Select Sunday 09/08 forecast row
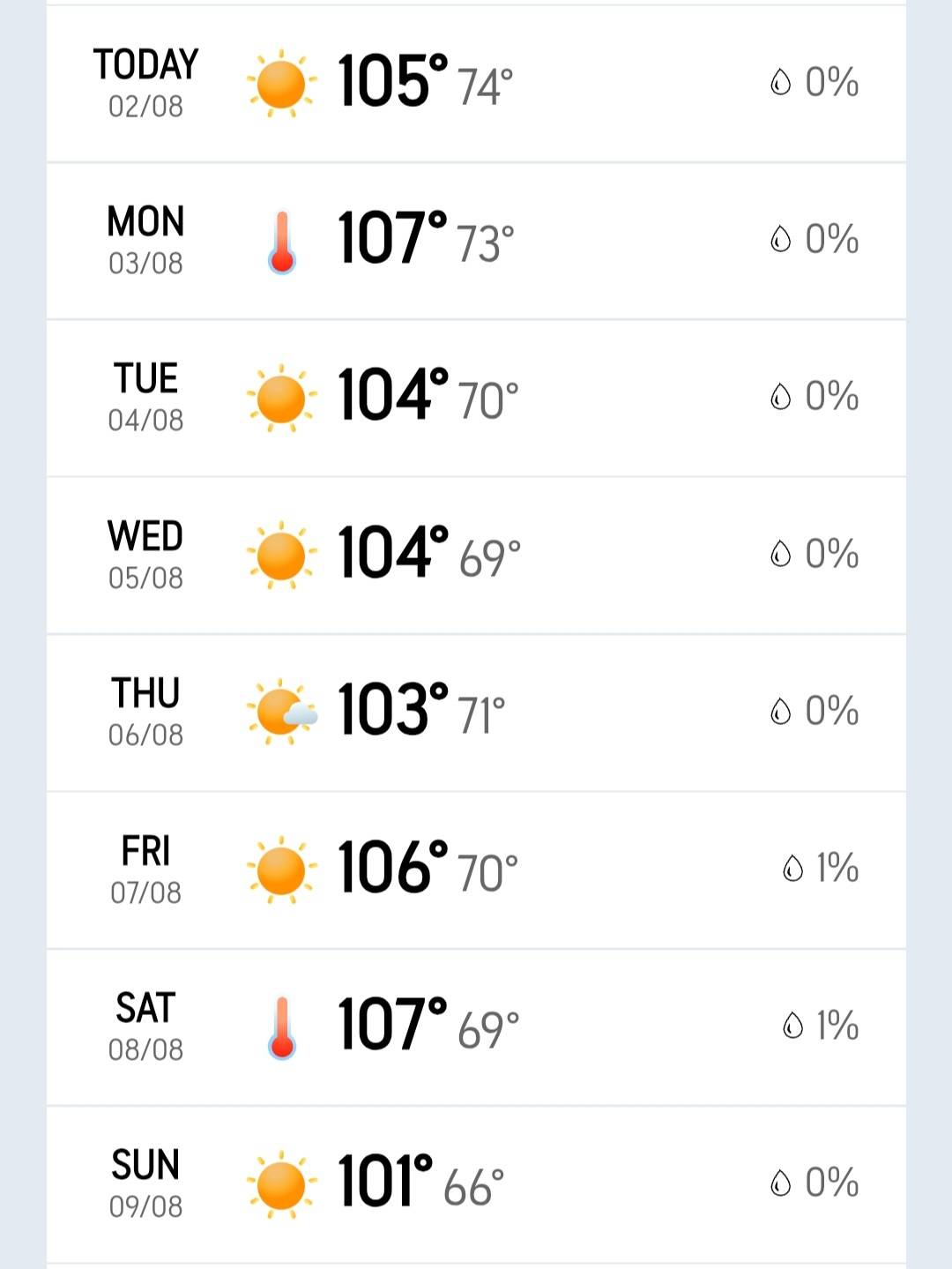This screenshot has width=952, height=1269. click(x=476, y=1184)
